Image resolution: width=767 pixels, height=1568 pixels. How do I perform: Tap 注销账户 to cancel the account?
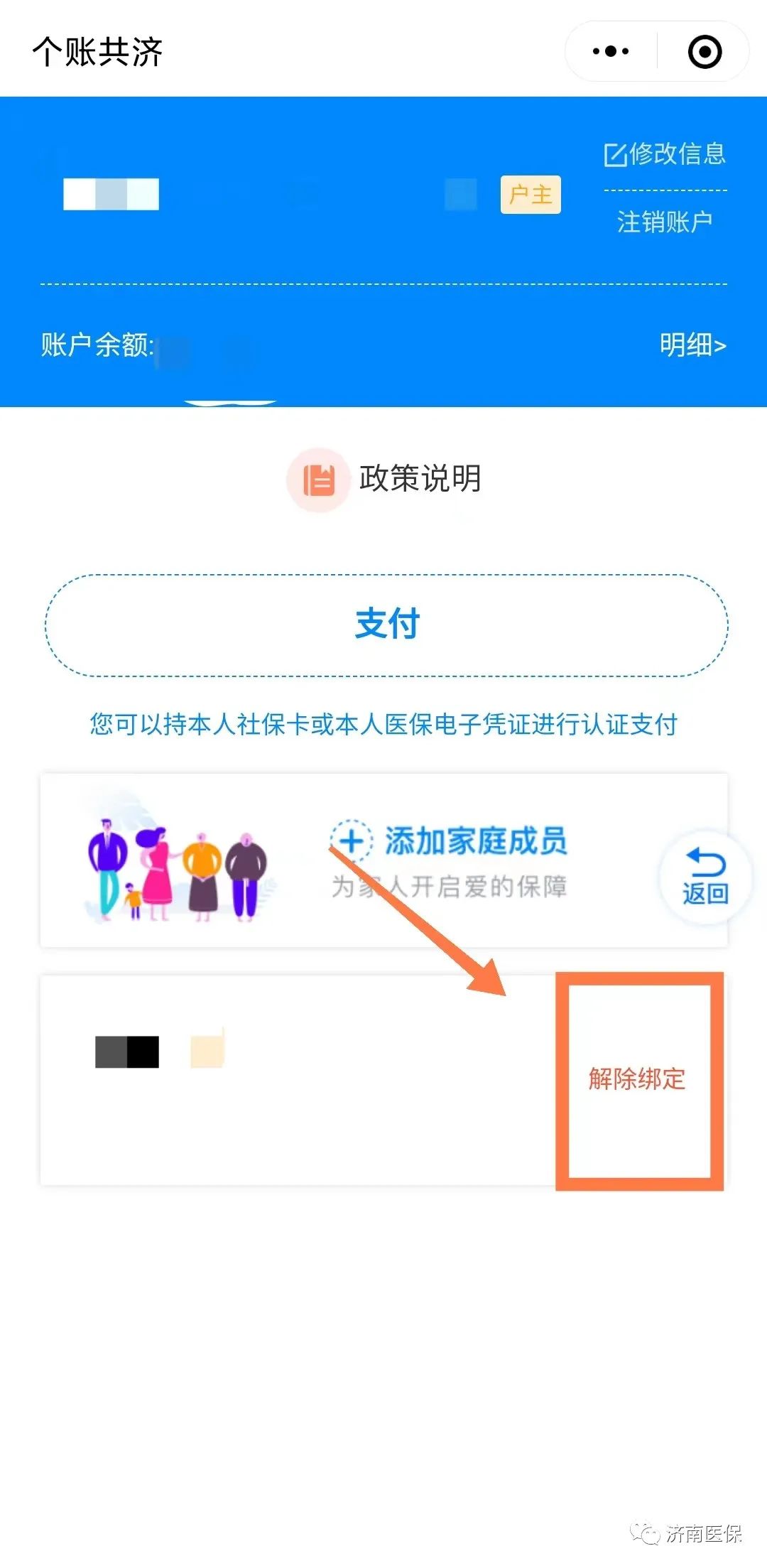[665, 222]
